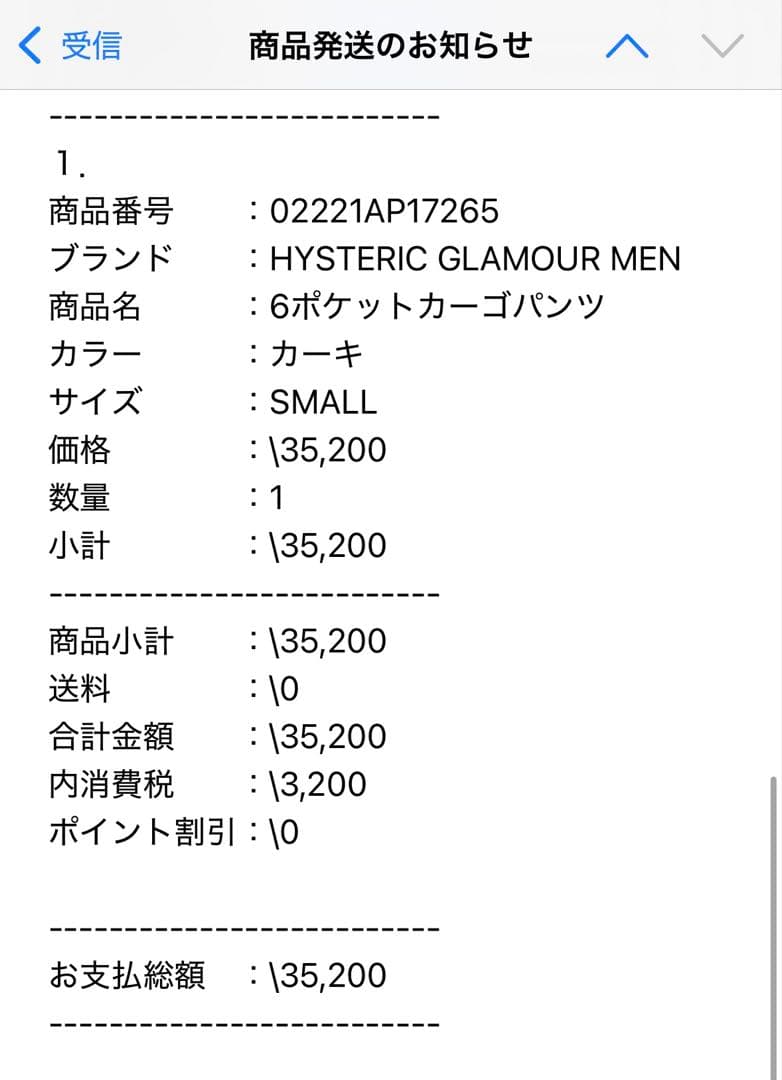
Task: Show the next message with the down arrow
Action: [x=722, y=46]
